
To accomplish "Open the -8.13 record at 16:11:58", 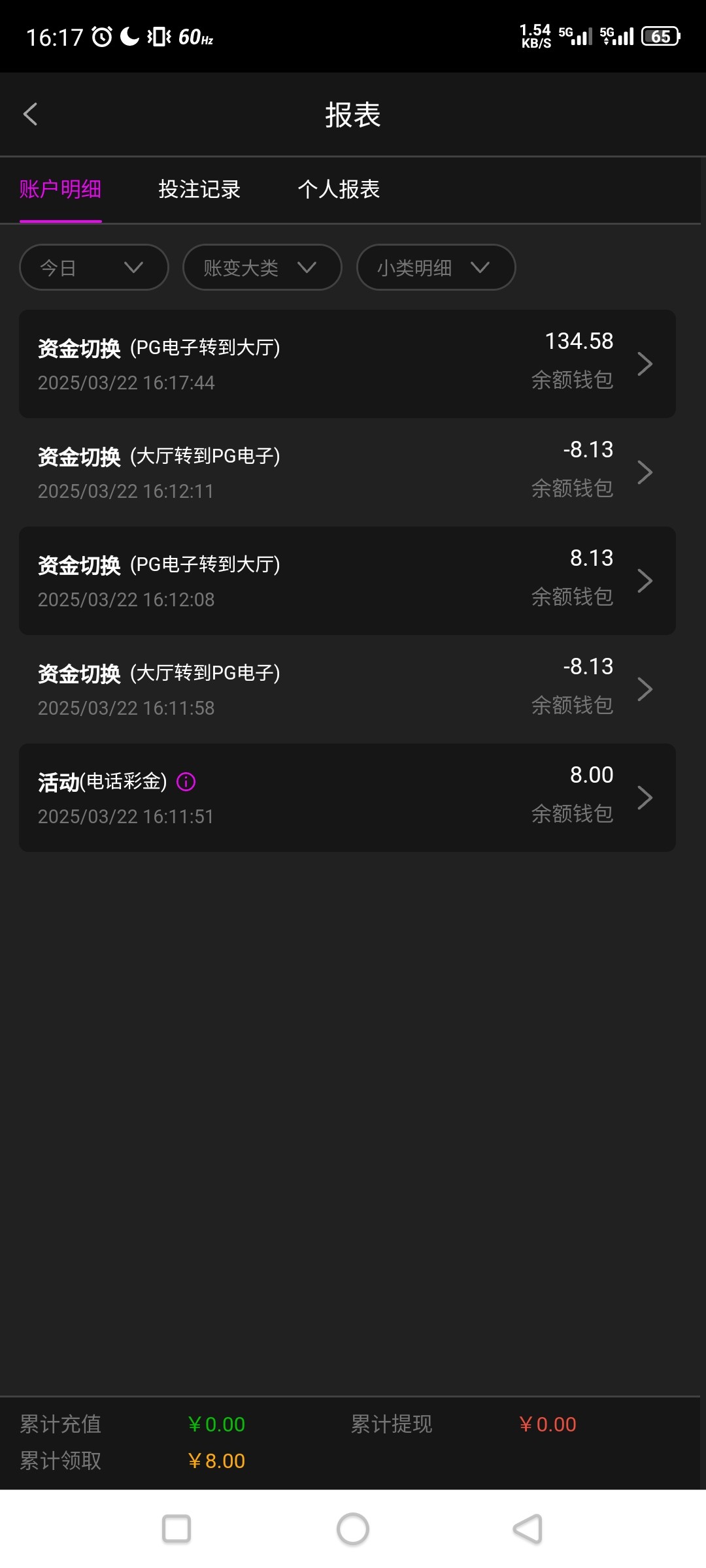I will tap(347, 689).
